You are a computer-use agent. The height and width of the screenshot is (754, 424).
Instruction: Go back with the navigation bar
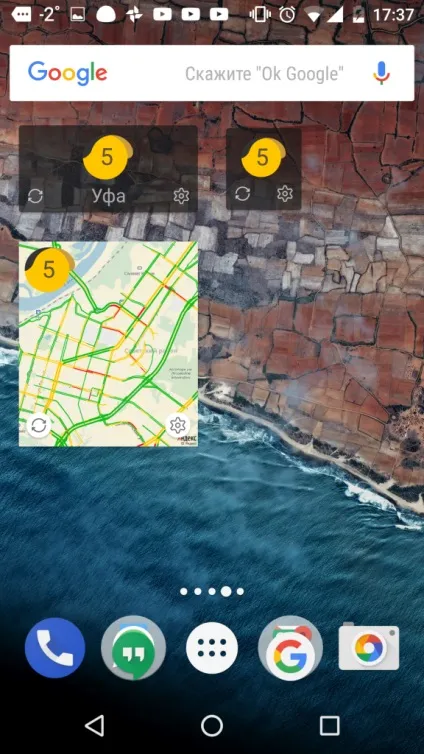[x=94, y=726]
